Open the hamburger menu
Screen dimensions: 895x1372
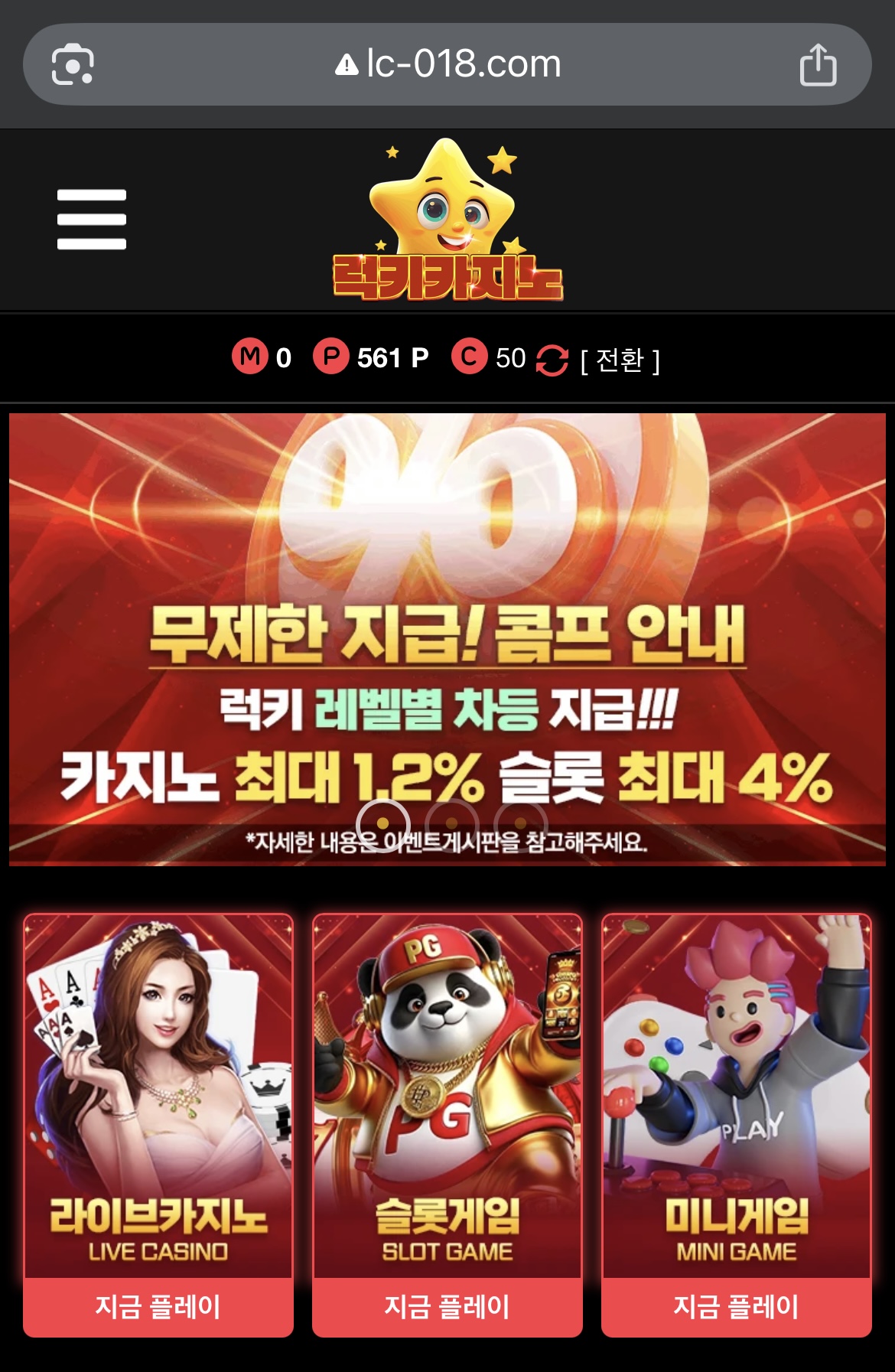[x=91, y=219]
